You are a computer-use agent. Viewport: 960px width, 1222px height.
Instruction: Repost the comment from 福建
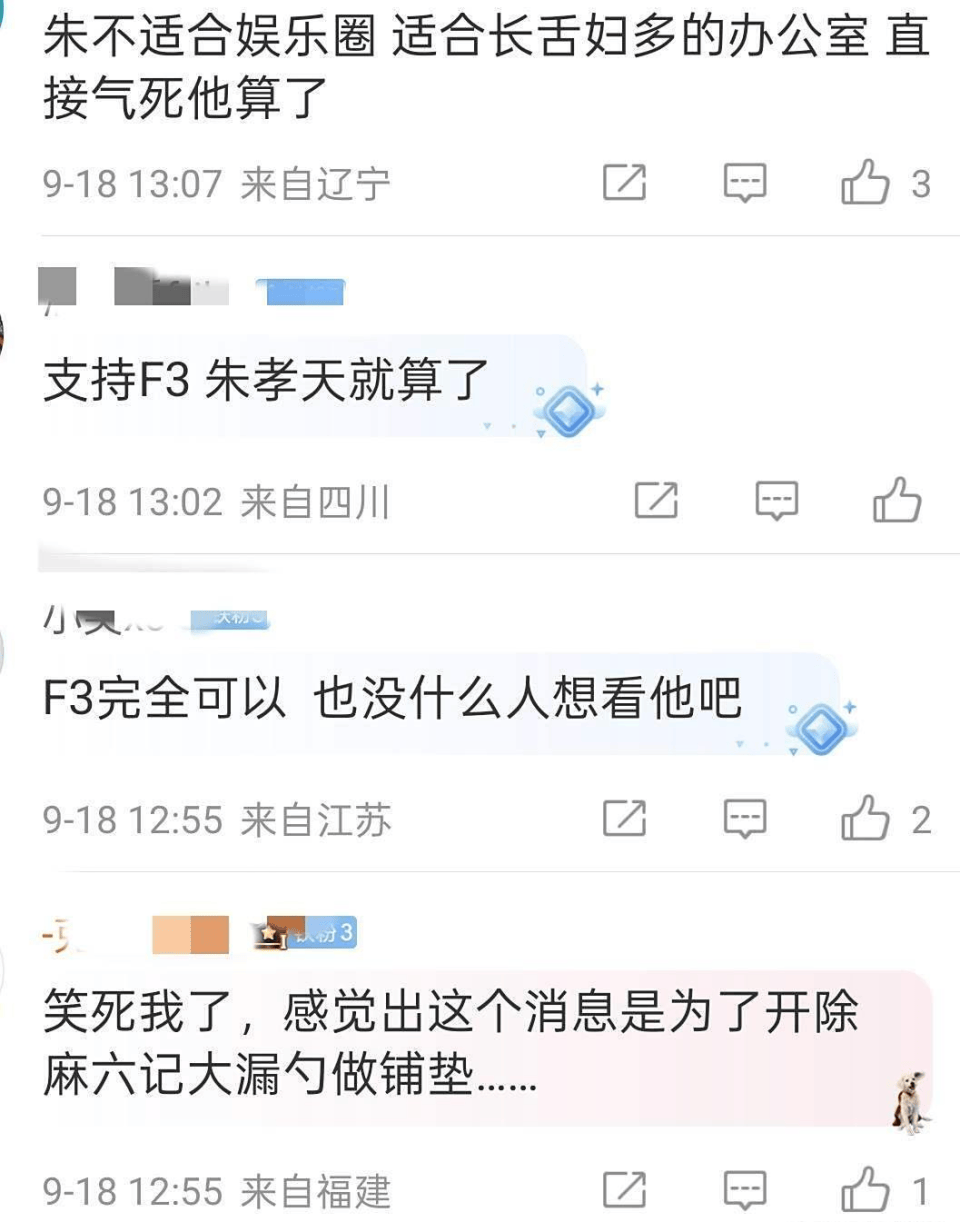click(x=624, y=1190)
